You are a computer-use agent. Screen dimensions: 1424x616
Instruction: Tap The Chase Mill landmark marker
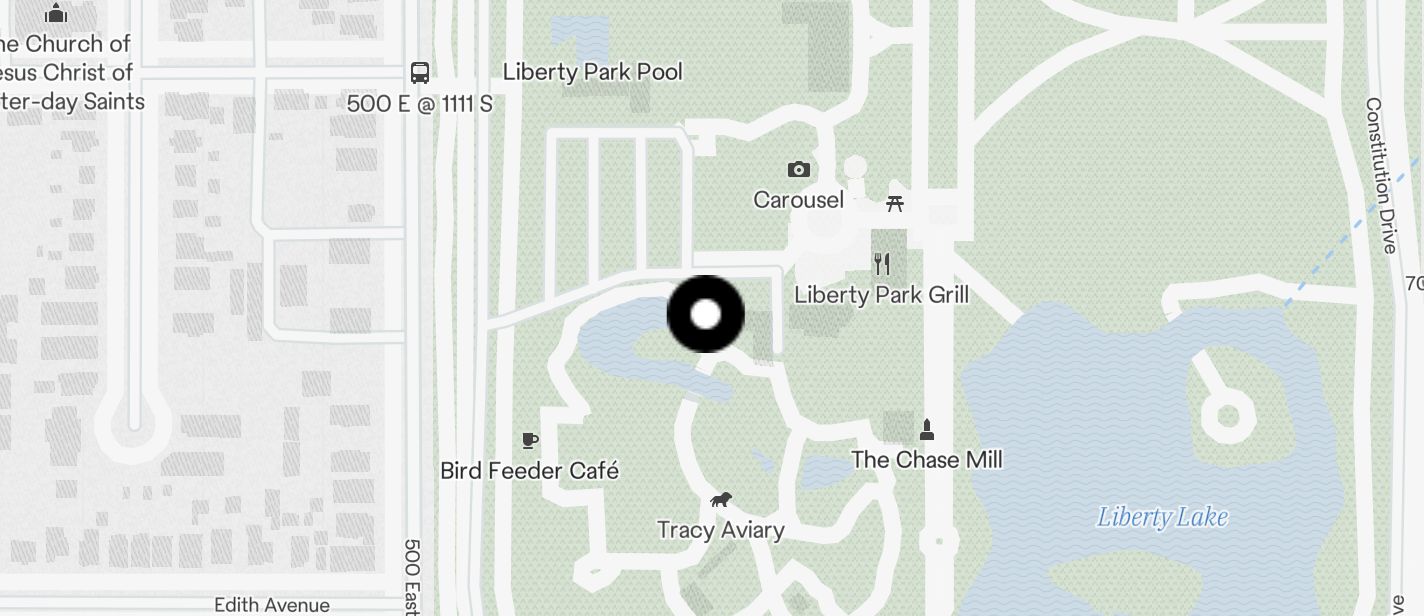point(927,430)
